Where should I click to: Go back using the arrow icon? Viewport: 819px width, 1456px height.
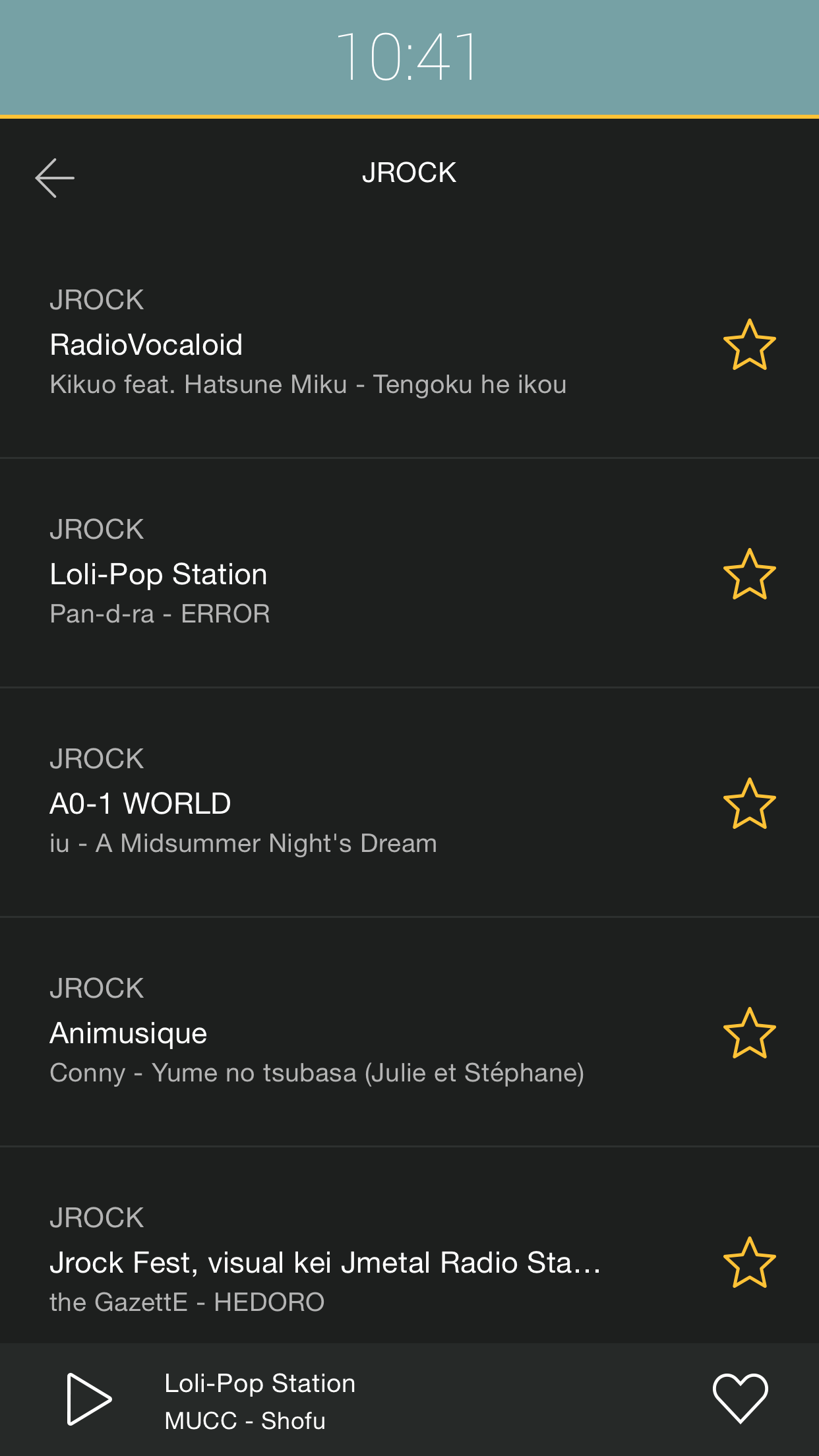pos(55,177)
